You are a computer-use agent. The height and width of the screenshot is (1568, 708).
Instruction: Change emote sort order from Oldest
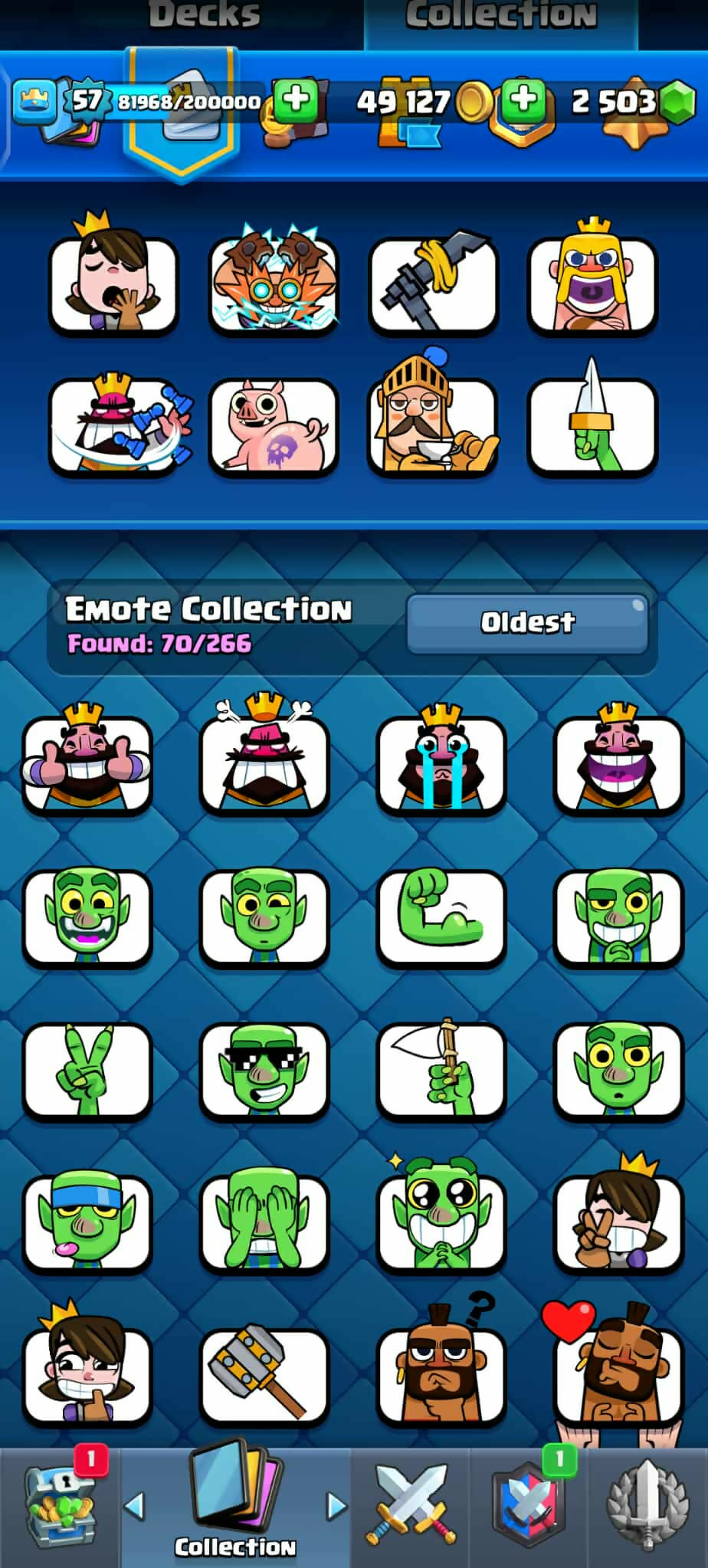pyautogui.click(x=527, y=622)
